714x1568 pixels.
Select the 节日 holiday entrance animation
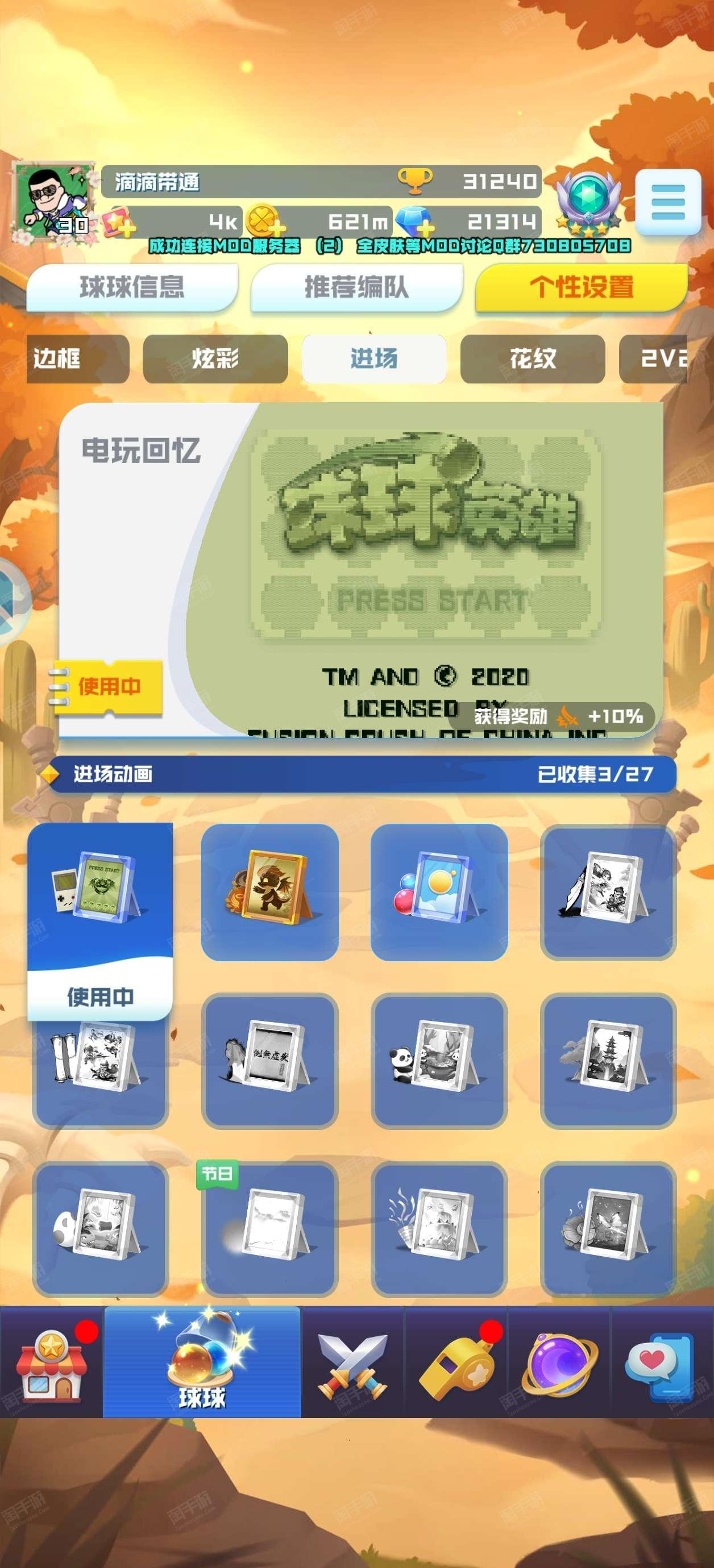270,1229
